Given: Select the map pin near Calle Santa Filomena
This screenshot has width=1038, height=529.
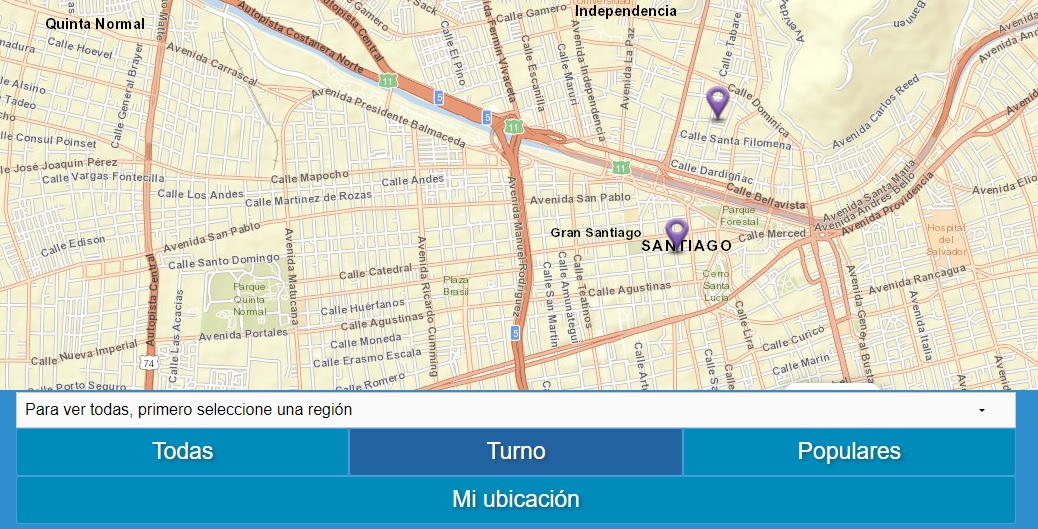Looking at the screenshot, I should [x=716, y=102].
